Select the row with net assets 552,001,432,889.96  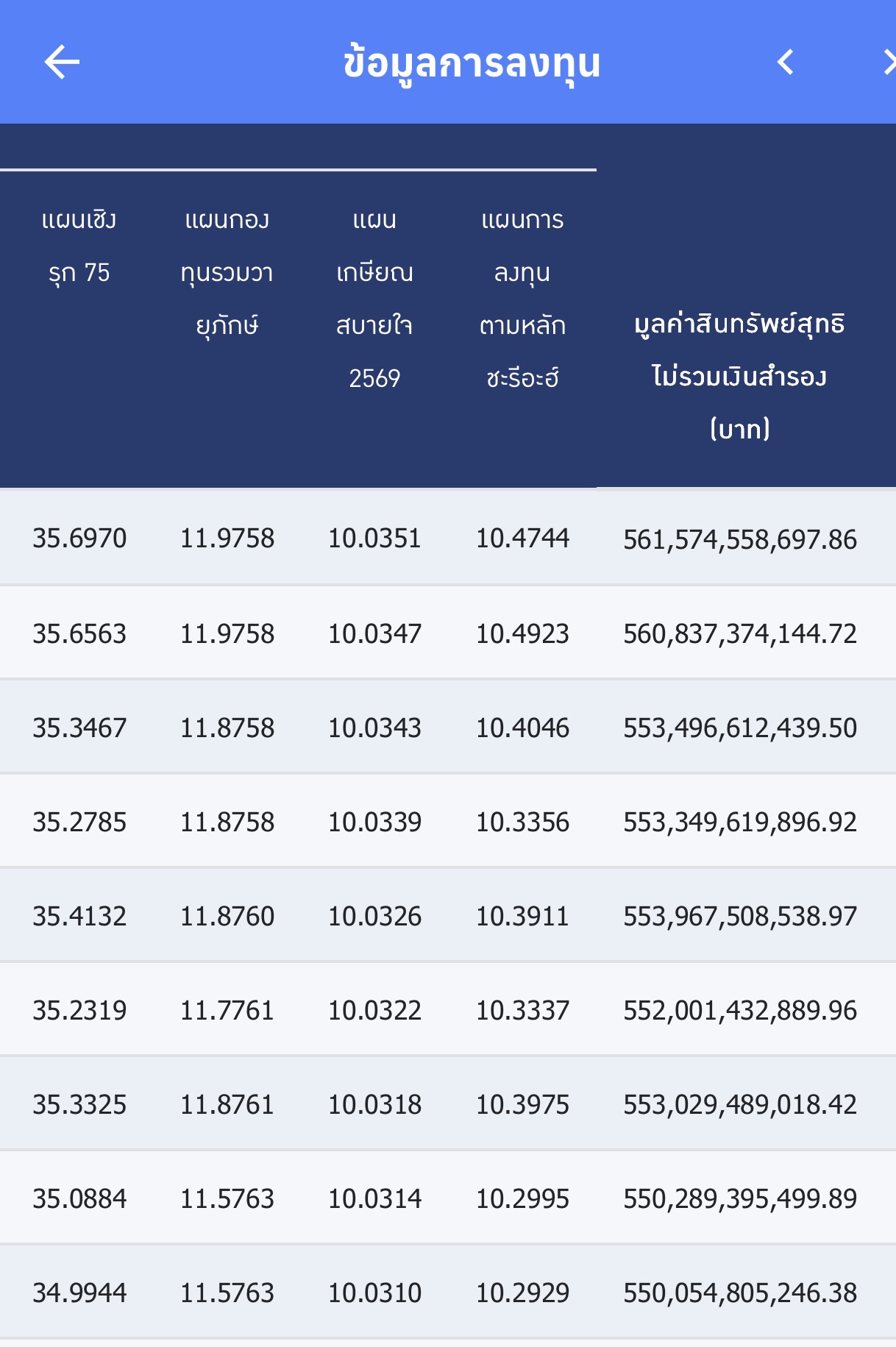(740, 1009)
